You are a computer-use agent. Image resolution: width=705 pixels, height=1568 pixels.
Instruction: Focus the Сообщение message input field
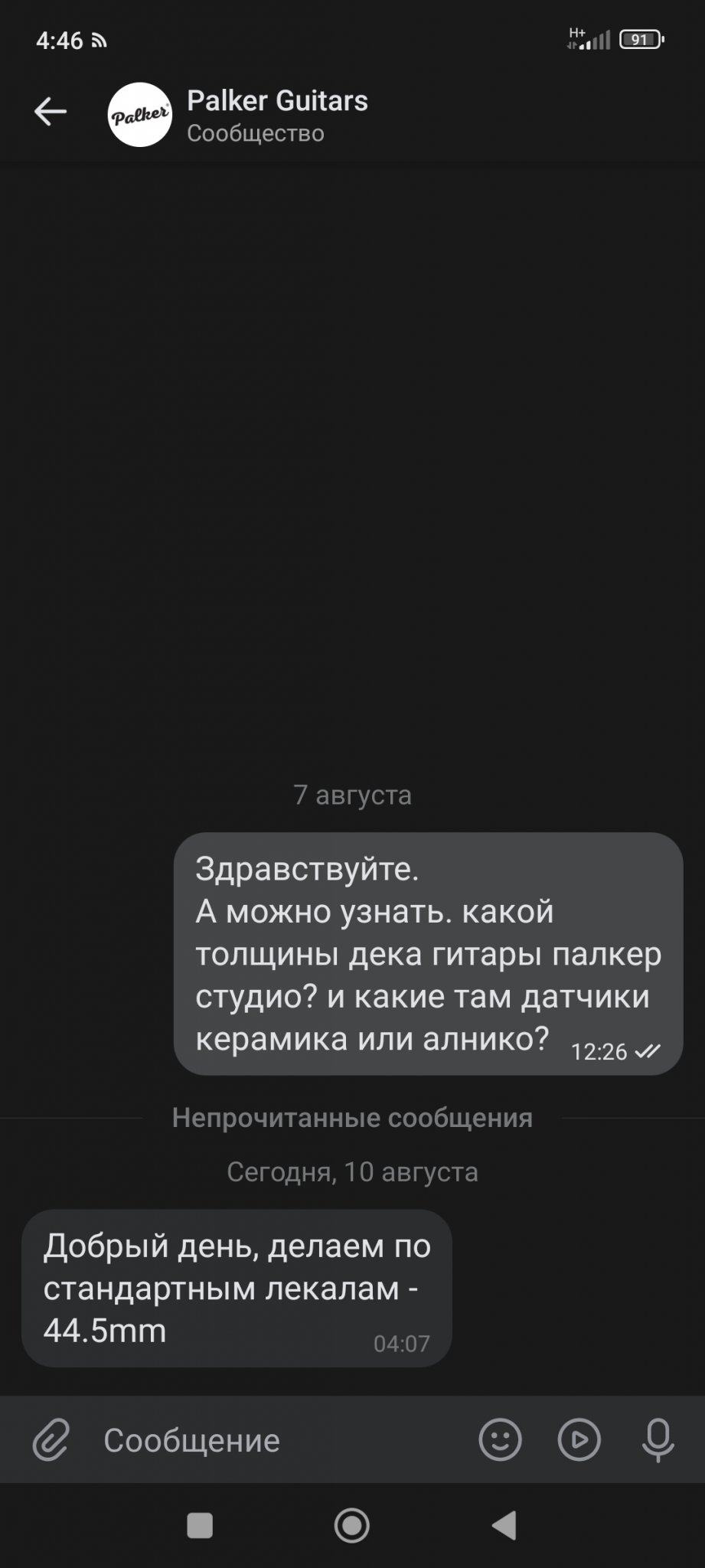tap(276, 1441)
